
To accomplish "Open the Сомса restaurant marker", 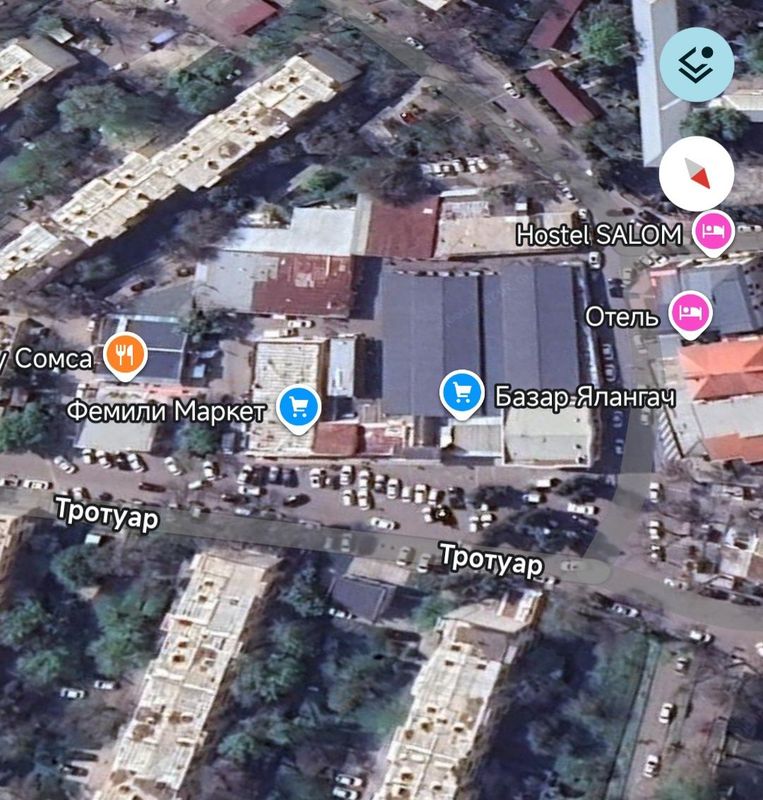I will (x=127, y=355).
